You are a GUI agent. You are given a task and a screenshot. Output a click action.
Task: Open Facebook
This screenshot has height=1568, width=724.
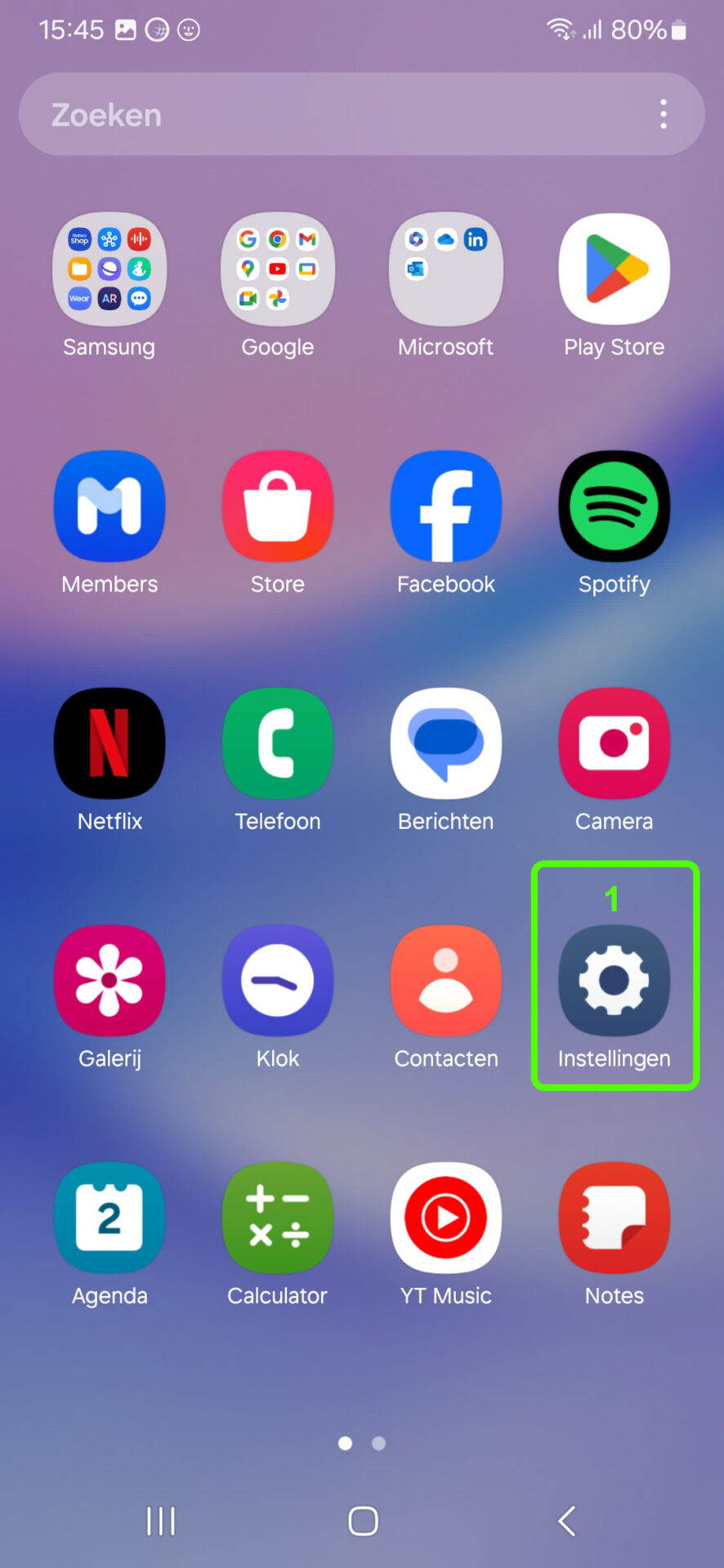coord(446,506)
